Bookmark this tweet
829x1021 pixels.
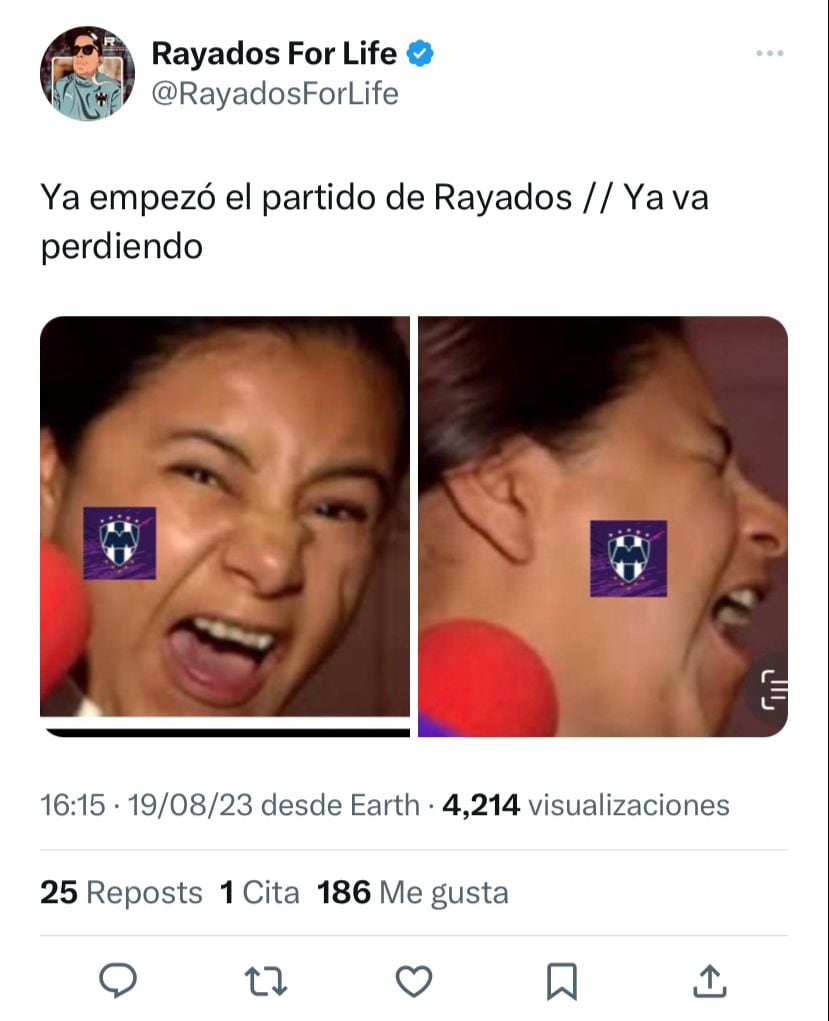coord(561,980)
